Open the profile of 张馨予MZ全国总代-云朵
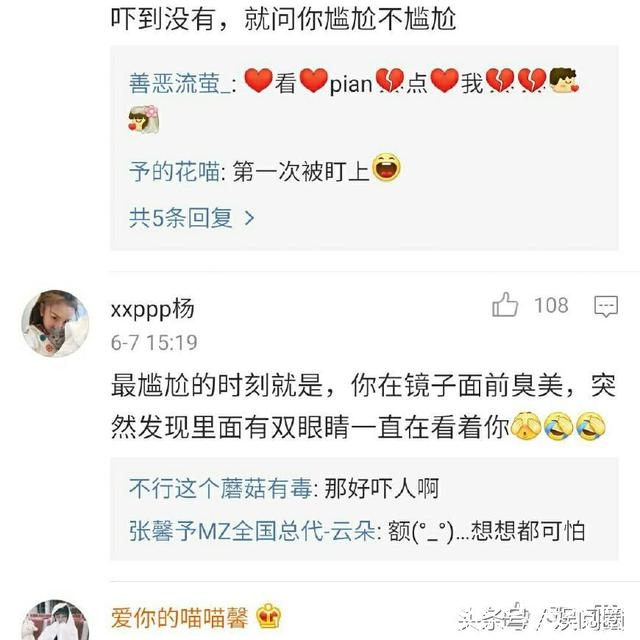Image resolution: width=640 pixels, height=640 pixels. click(248, 531)
